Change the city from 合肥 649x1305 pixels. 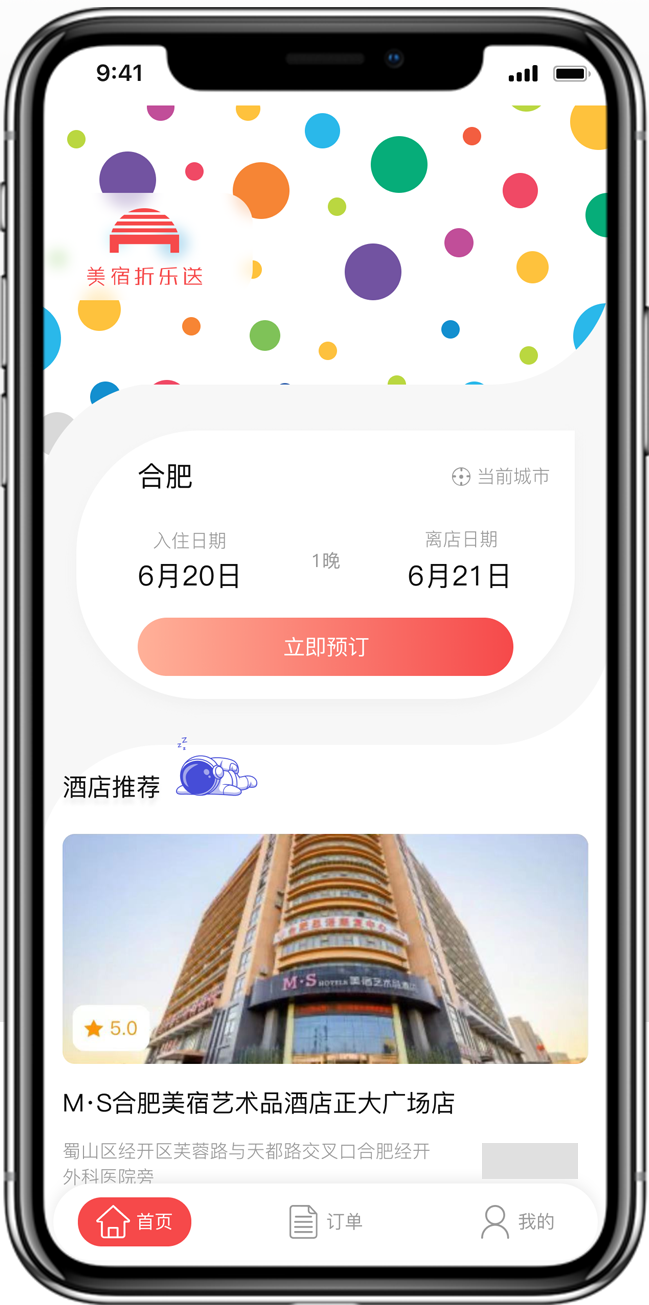click(x=165, y=477)
